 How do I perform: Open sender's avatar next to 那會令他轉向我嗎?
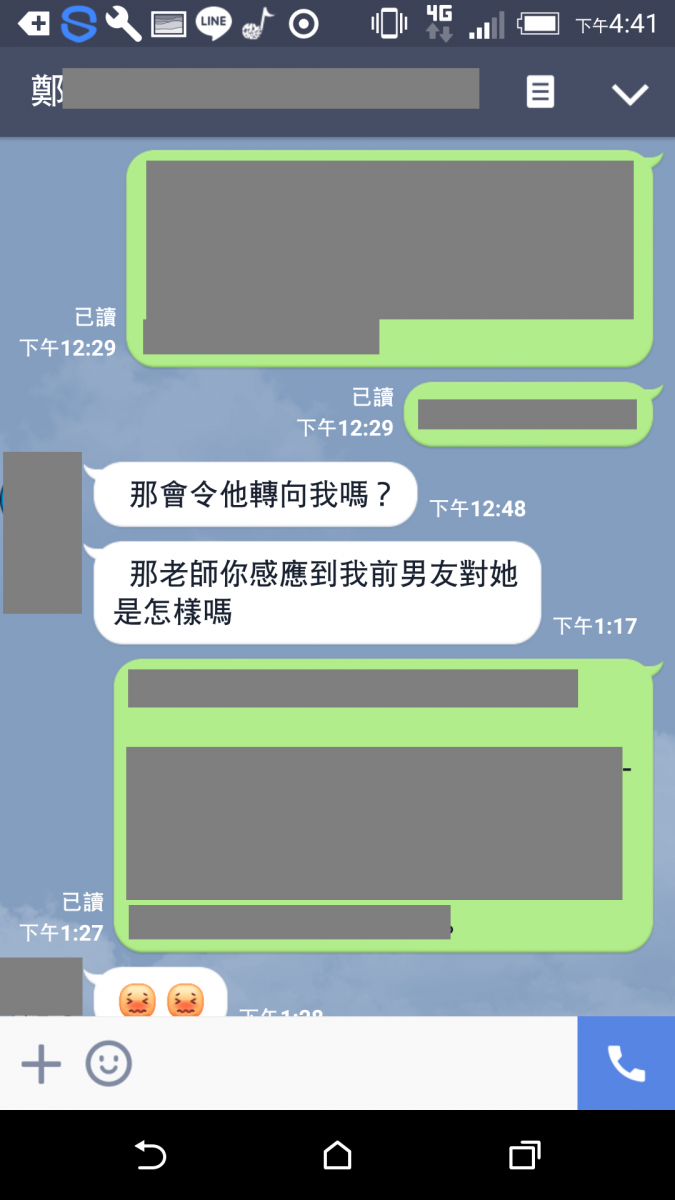pyautogui.click(x=42, y=532)
